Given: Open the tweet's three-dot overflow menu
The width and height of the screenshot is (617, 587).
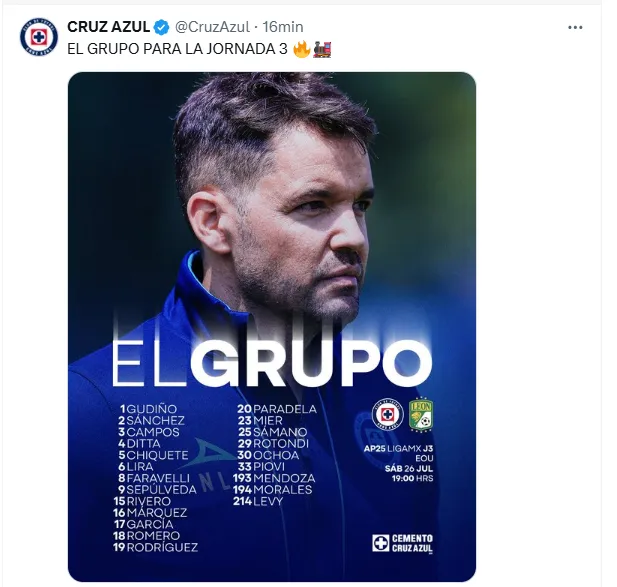Looking at the screenshot, I should 575,27.
